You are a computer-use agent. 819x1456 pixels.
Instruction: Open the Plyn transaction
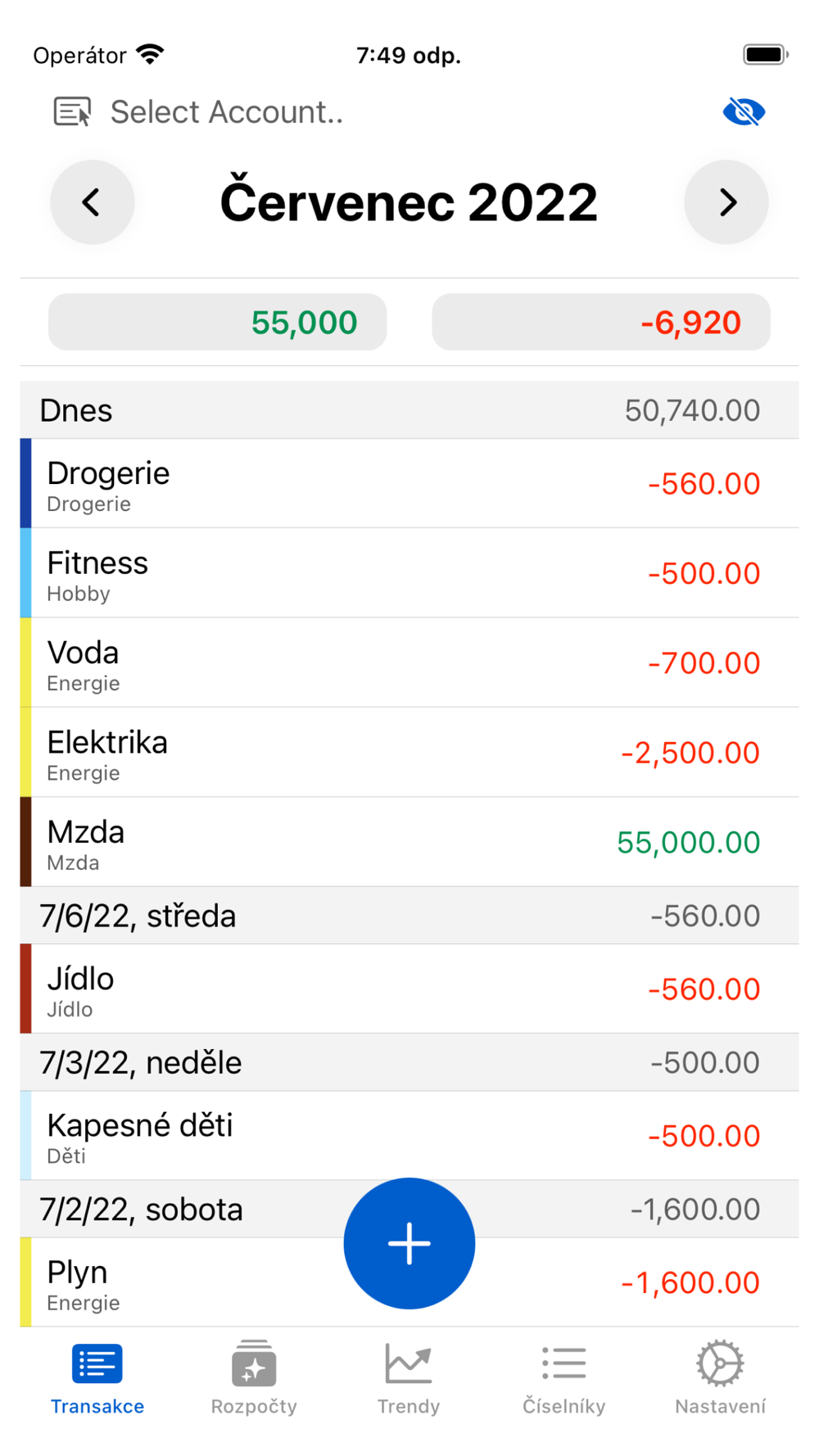click(409, 1282)
